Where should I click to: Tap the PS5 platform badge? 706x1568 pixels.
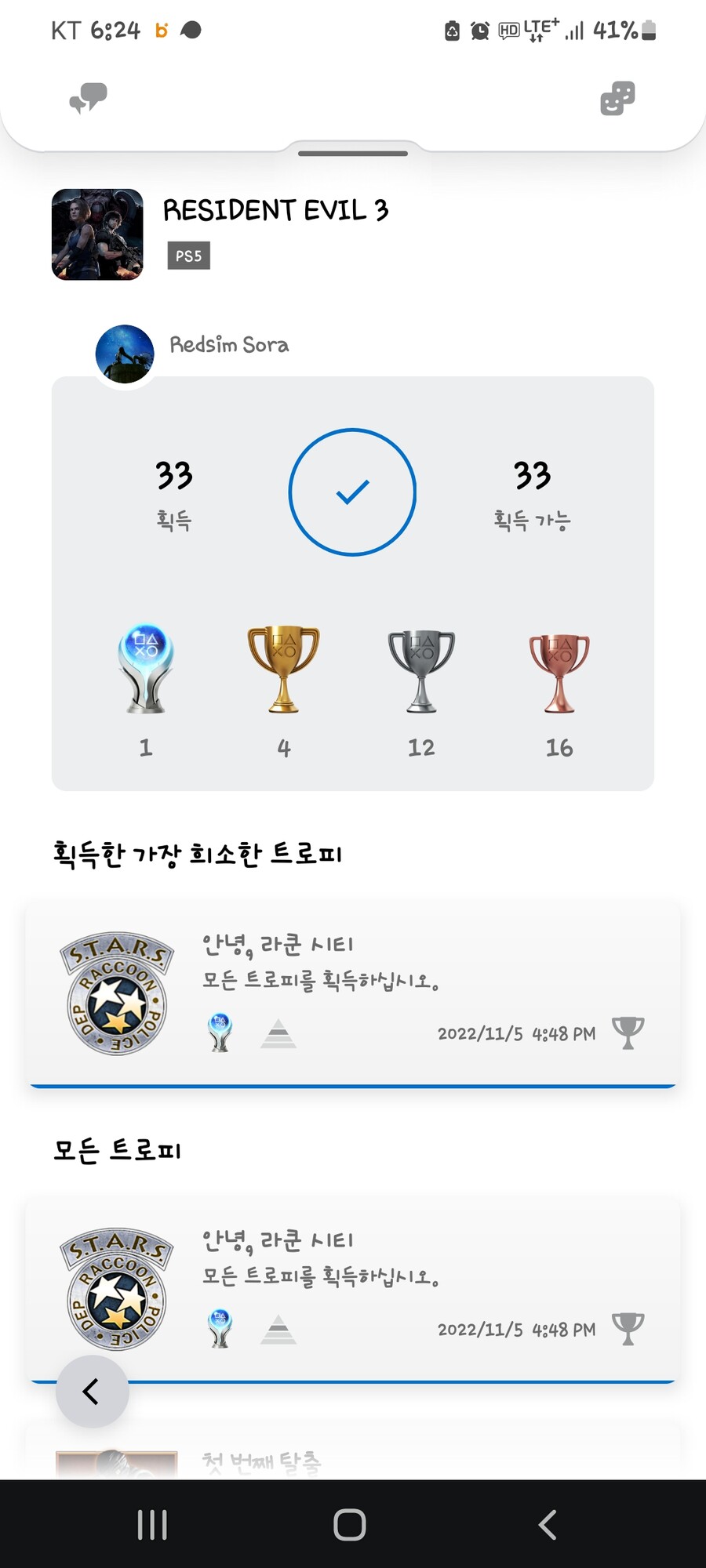click(187, 256)
